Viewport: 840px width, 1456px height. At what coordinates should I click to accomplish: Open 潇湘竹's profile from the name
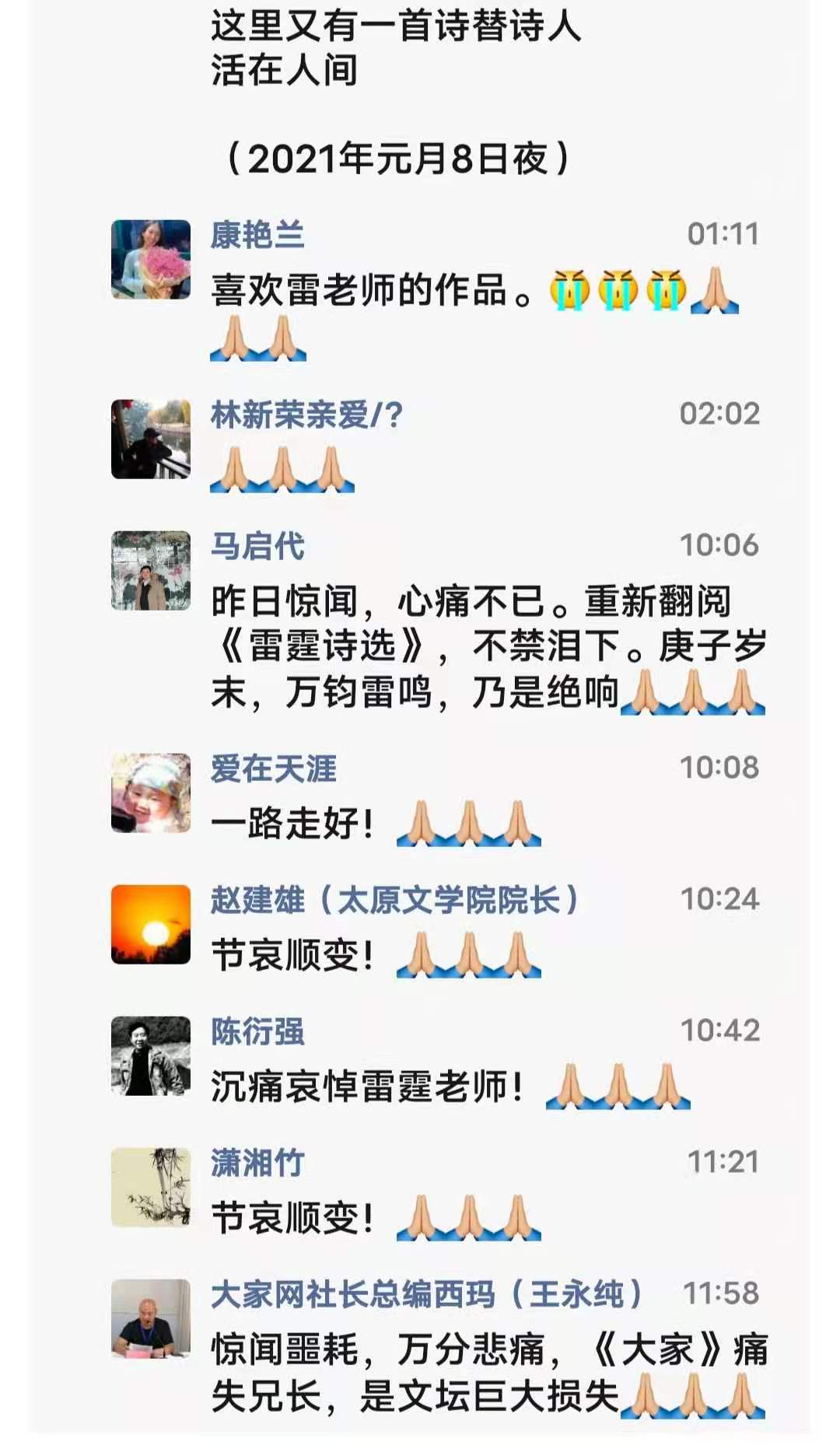[x=257, y=1163]
